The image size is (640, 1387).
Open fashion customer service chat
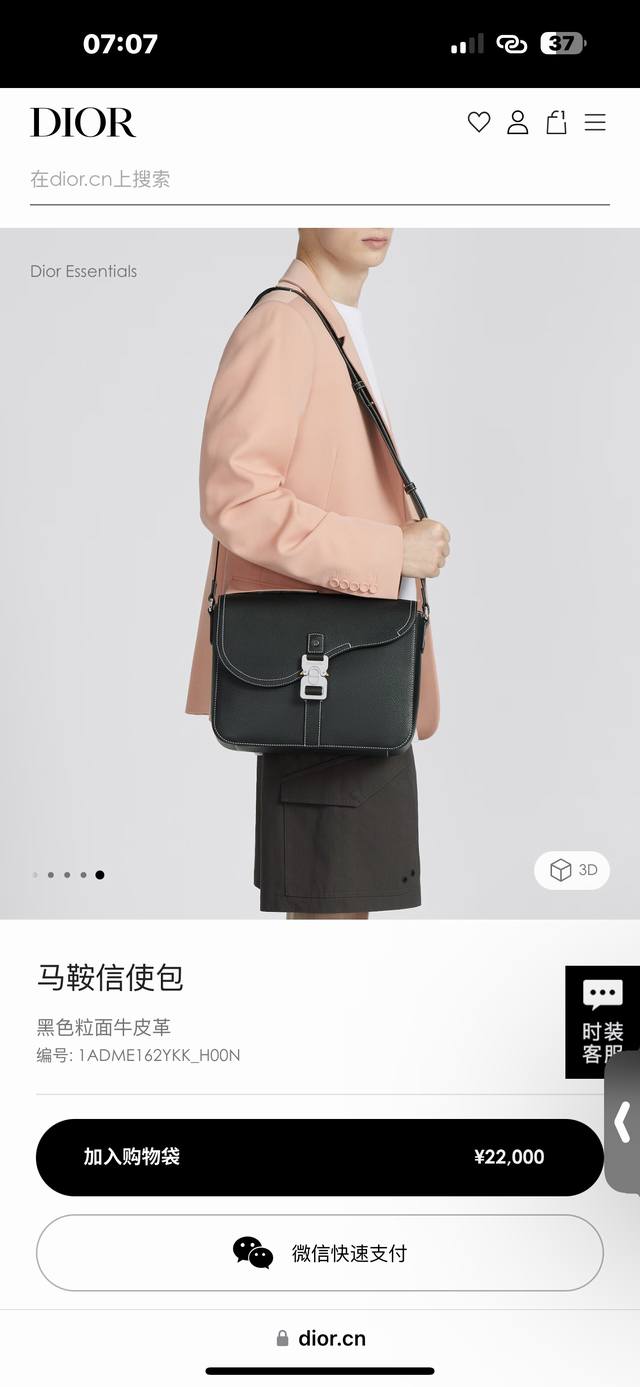pyautogui.click(x=602, y=1022)
